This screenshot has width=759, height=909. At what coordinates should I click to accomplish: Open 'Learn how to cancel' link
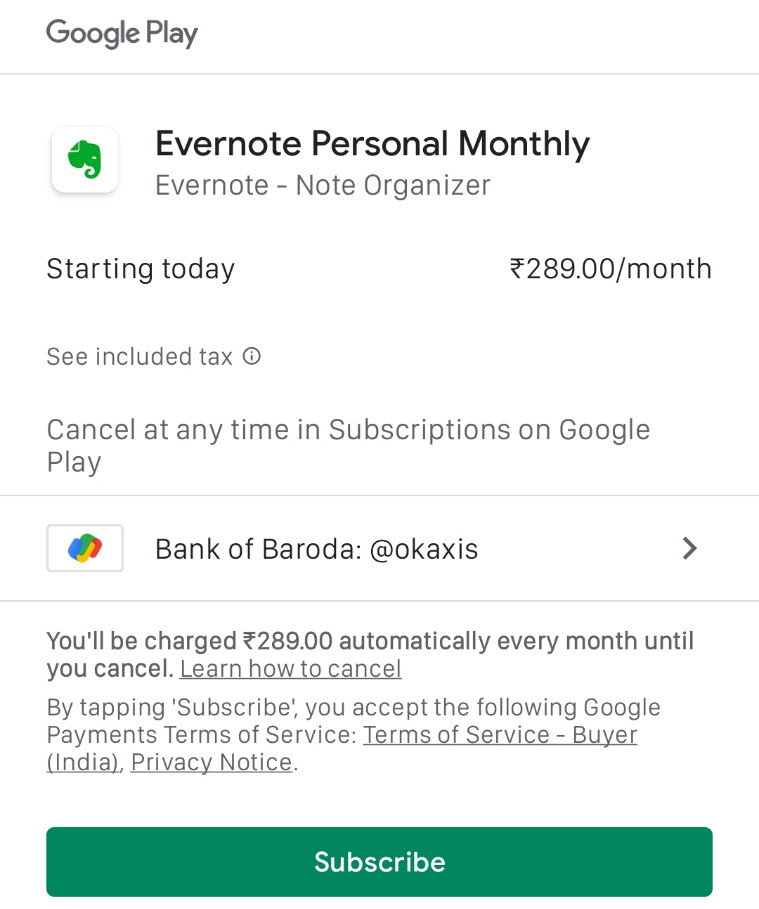290,668
